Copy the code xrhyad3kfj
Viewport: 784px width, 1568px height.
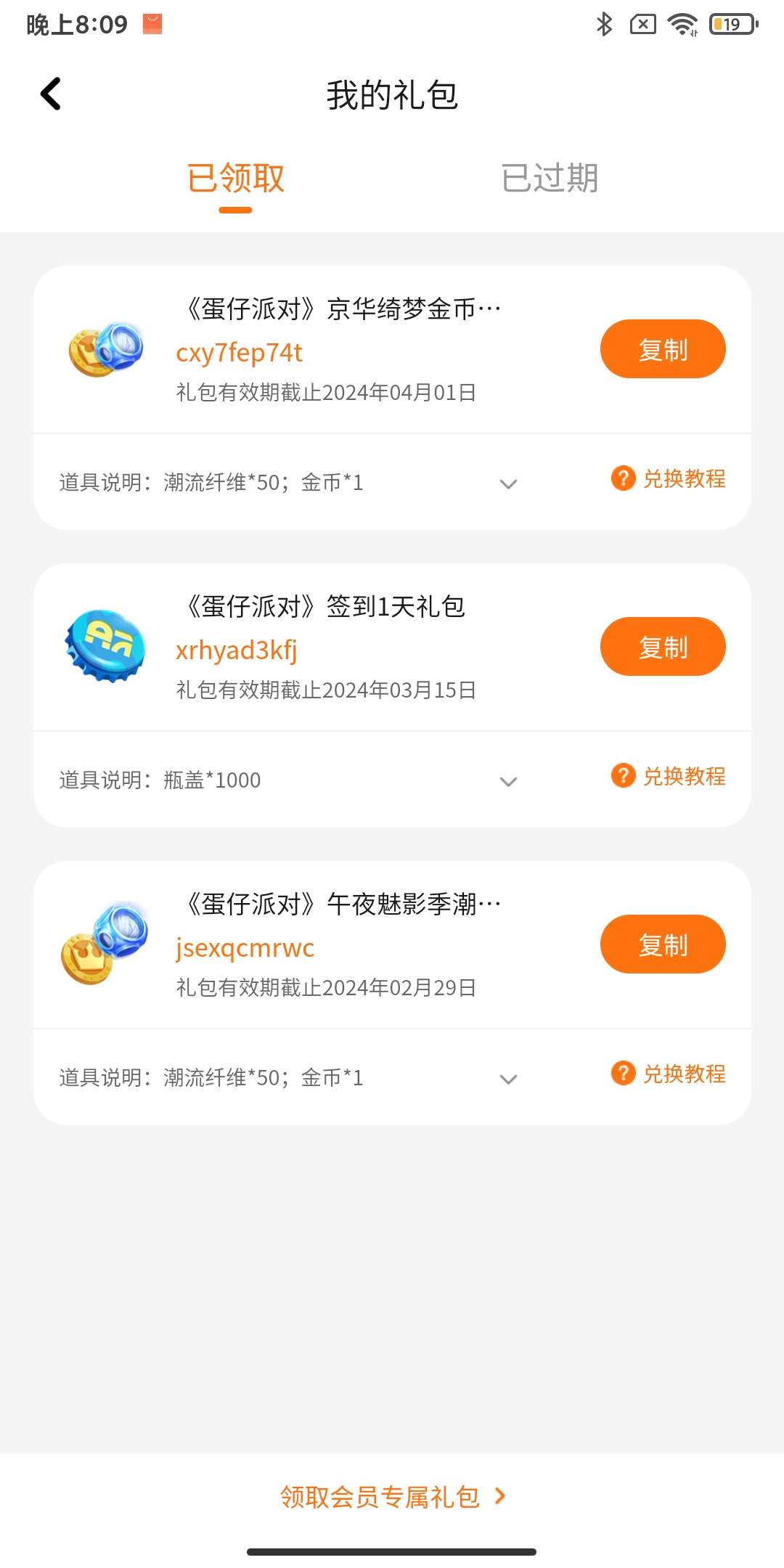[662, 647]
